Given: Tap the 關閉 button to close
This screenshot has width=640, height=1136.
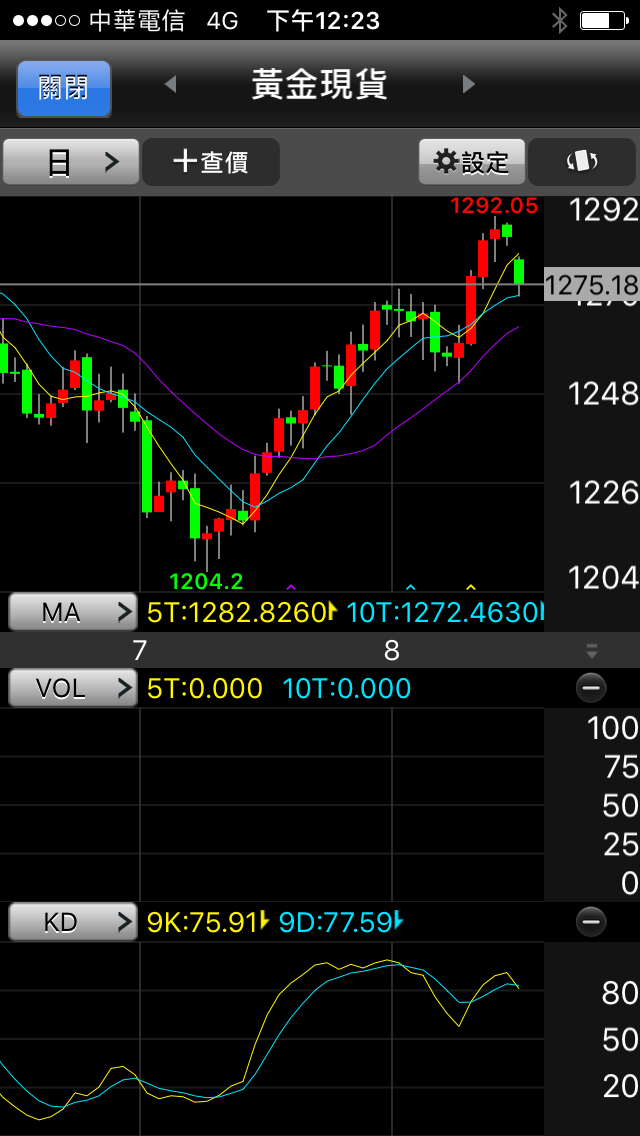Looking at the screenshot, I should tap(63, 88).
